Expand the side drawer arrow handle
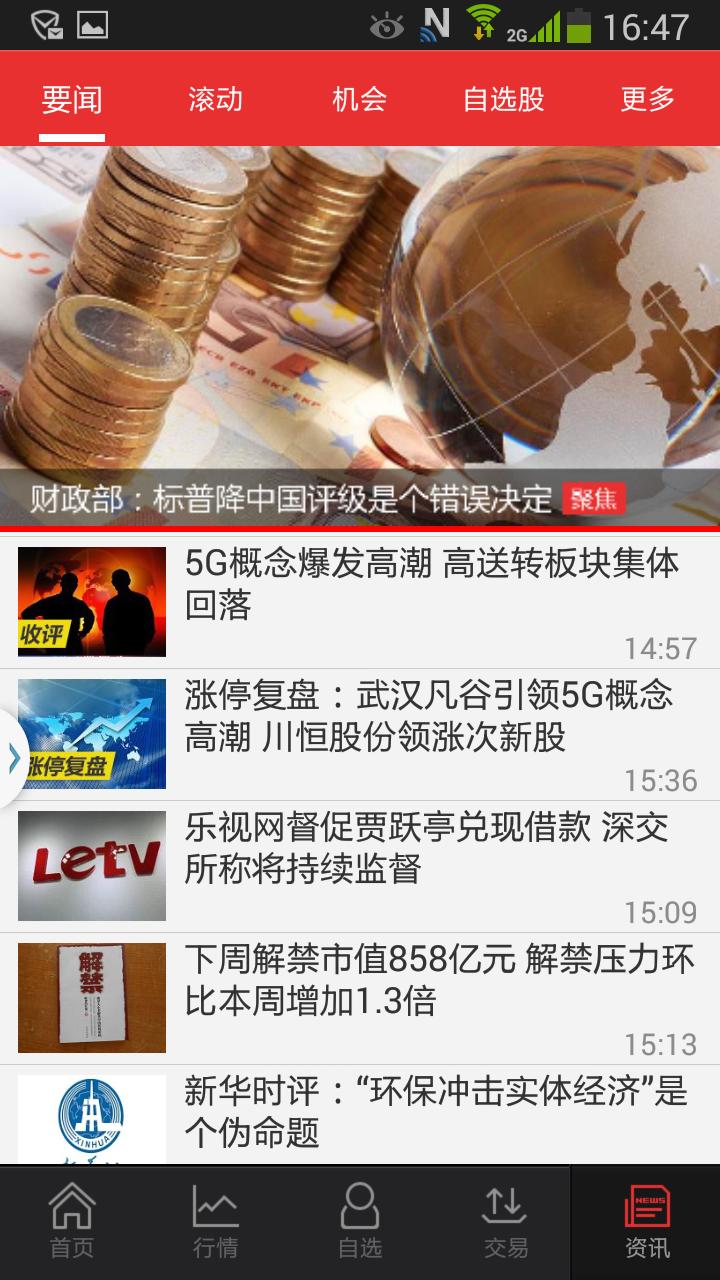 [13, 759]
